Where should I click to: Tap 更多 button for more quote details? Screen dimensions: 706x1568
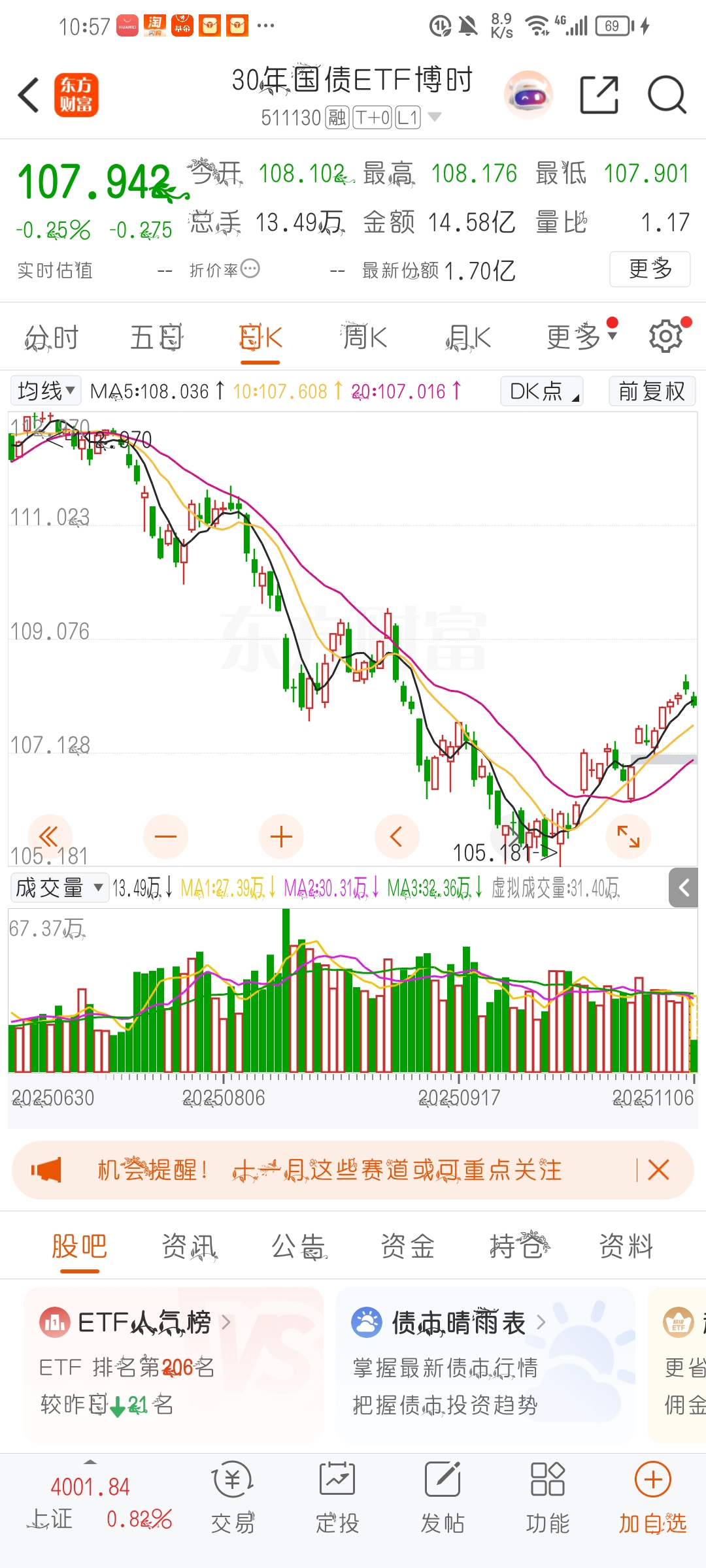650,269
